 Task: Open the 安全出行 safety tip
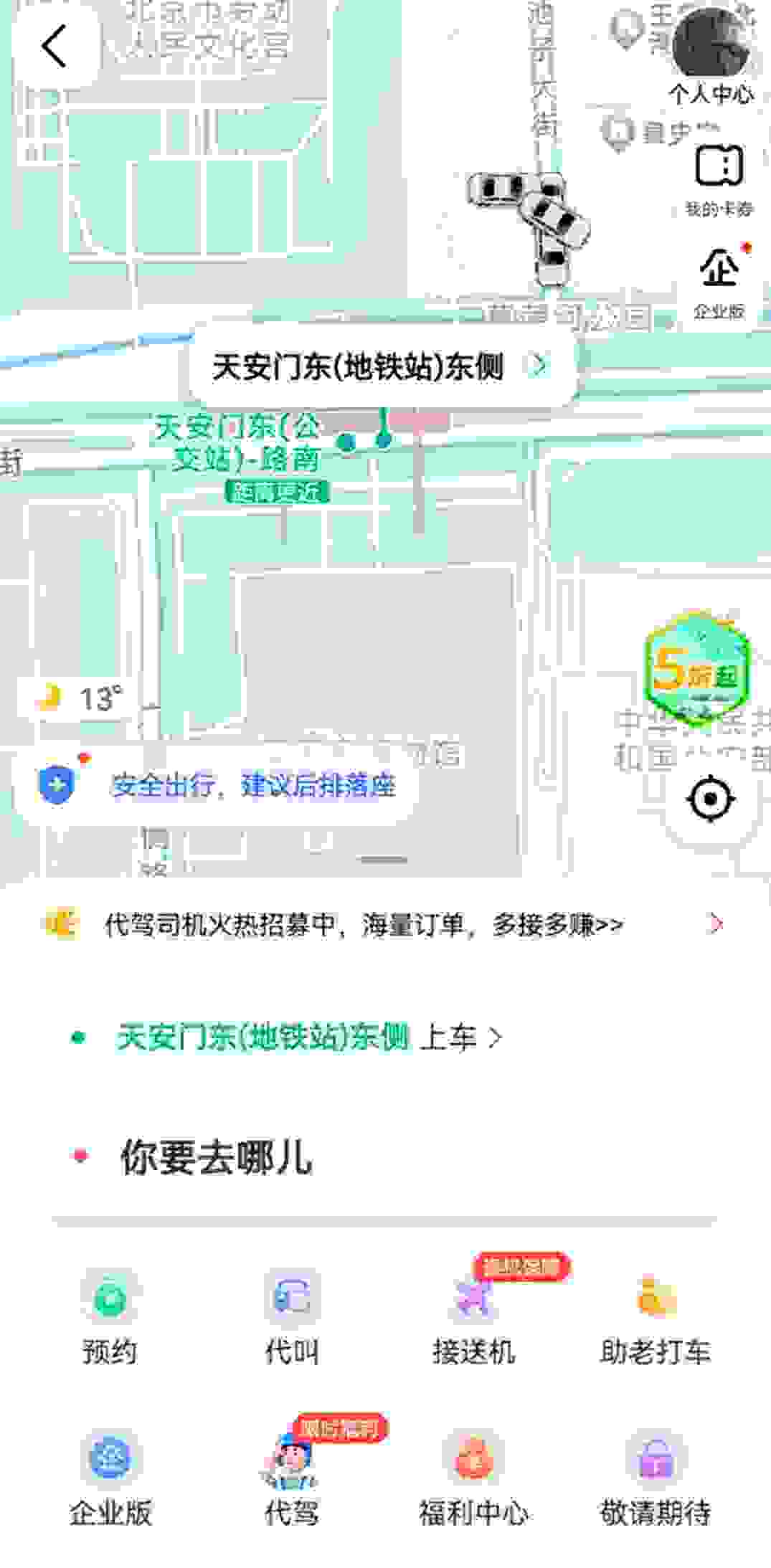215,786
